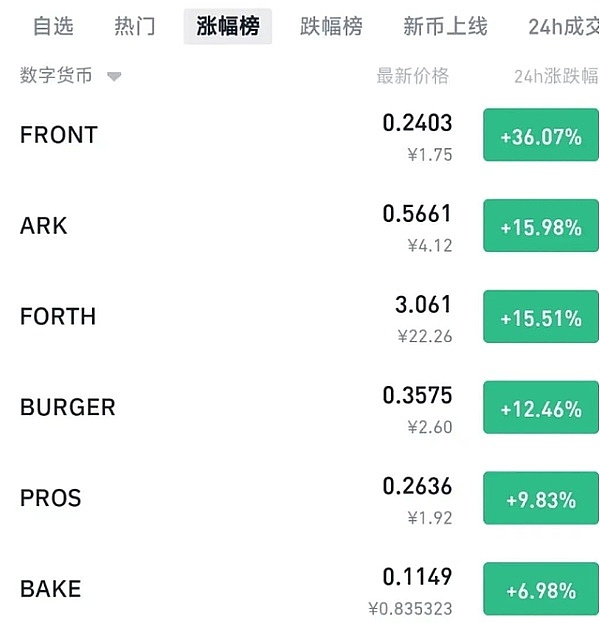
Task: Go to the 新币上线 tab
Action: tap(445, 26)
